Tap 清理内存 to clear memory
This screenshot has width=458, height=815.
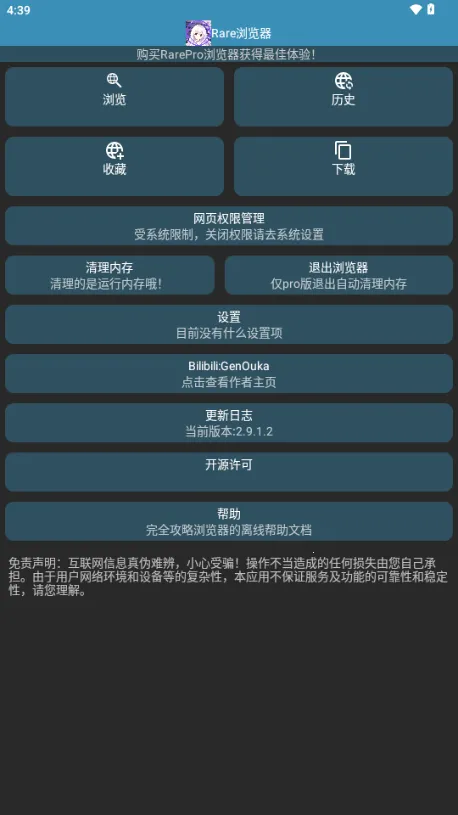110,275
